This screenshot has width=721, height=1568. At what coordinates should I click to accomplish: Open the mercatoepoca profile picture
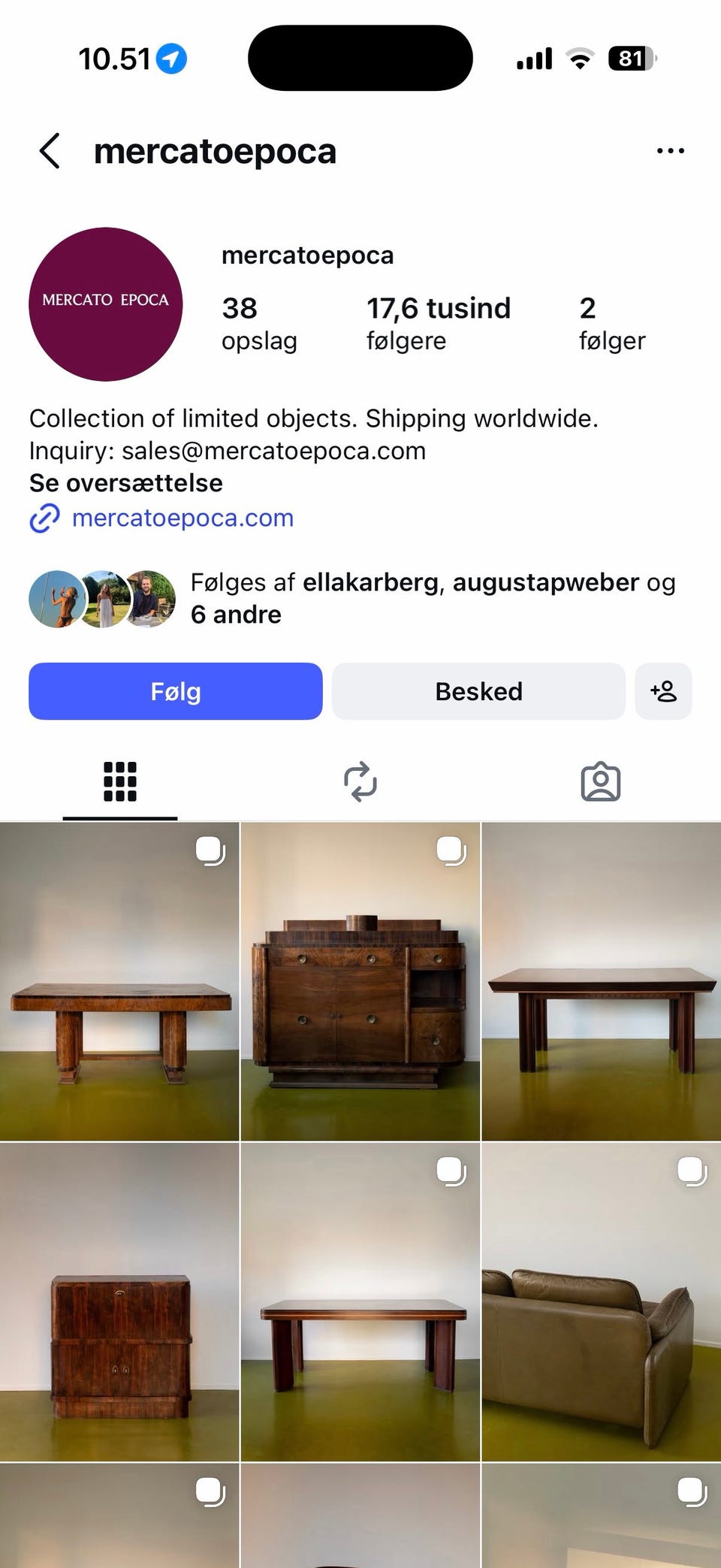(x=105, y=304)
